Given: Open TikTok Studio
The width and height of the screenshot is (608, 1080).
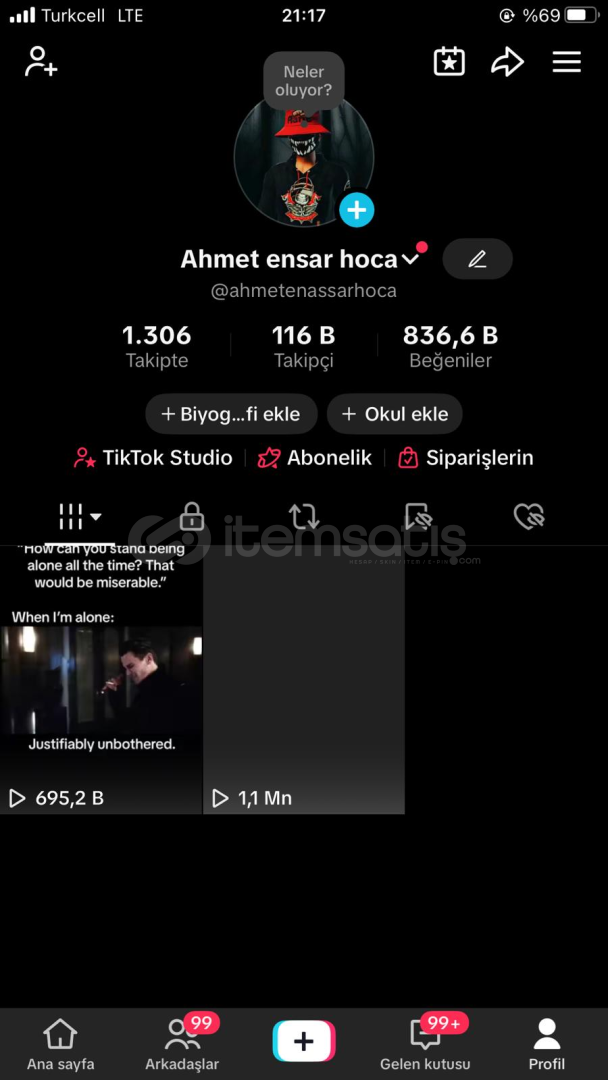Looking at the screenshot, I should pyautogui.click(x=153, y=458).
